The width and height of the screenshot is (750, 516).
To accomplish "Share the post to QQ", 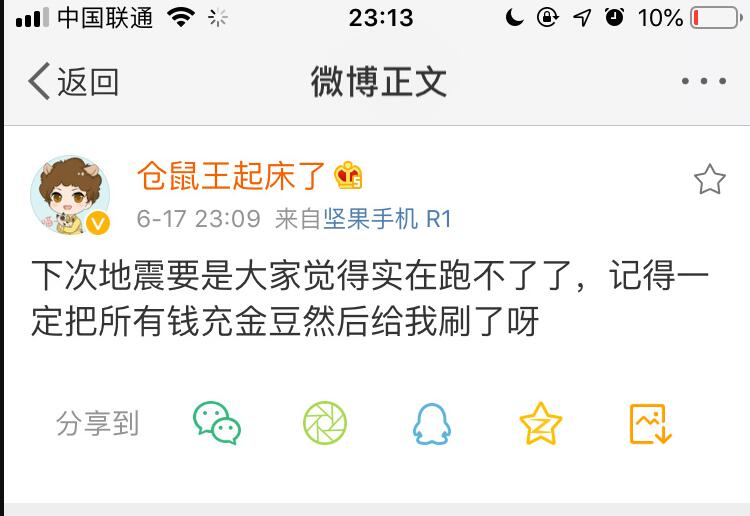I will pyautogui.click(x=432, y=424).
